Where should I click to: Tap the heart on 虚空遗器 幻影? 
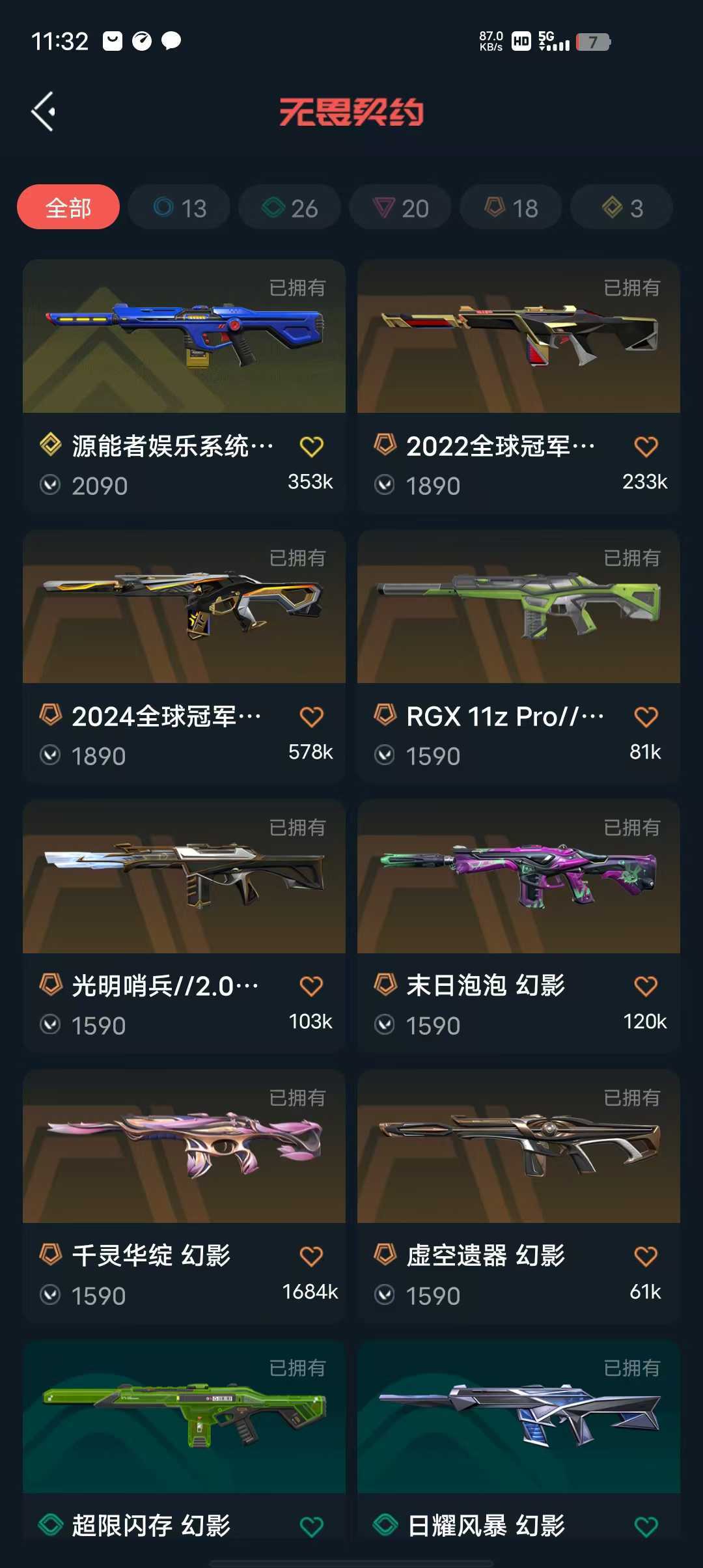point(646,1257)
